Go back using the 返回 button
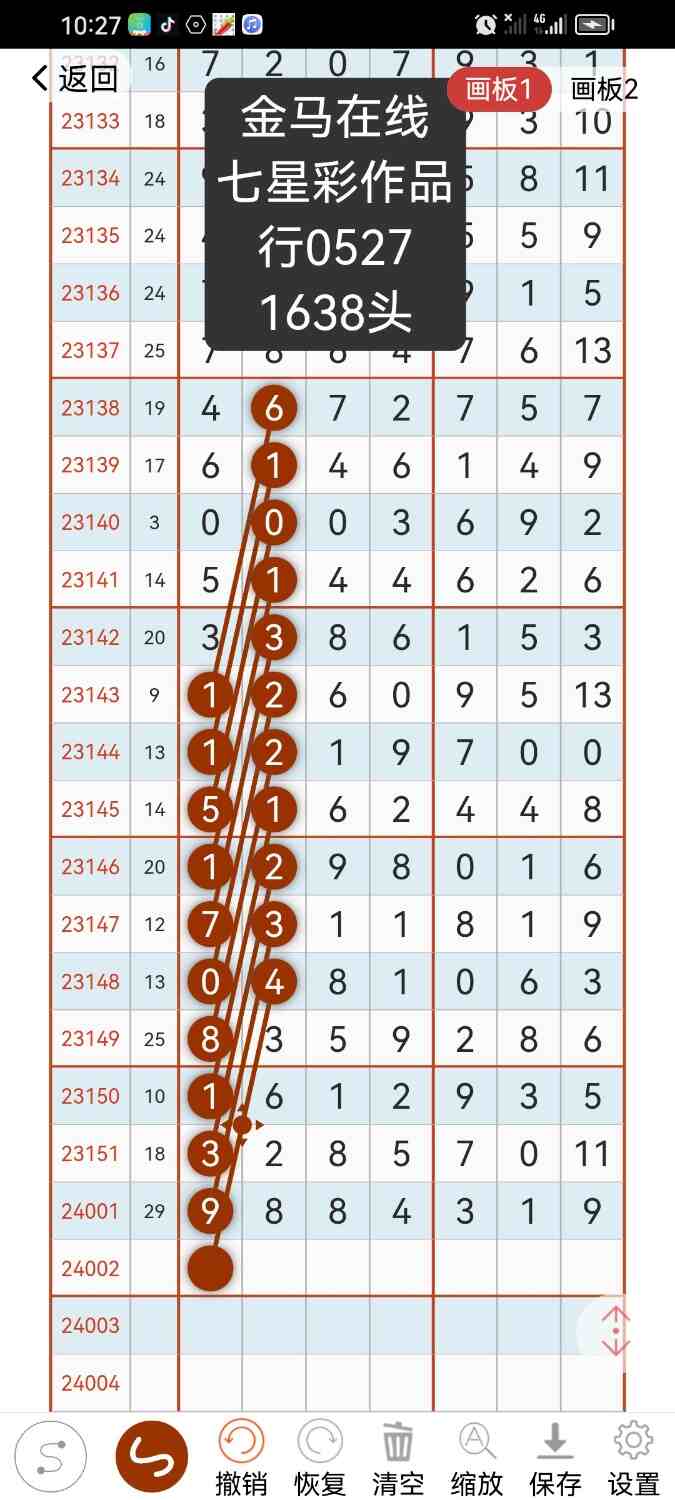675x1500 pixels. pos(75,78)
